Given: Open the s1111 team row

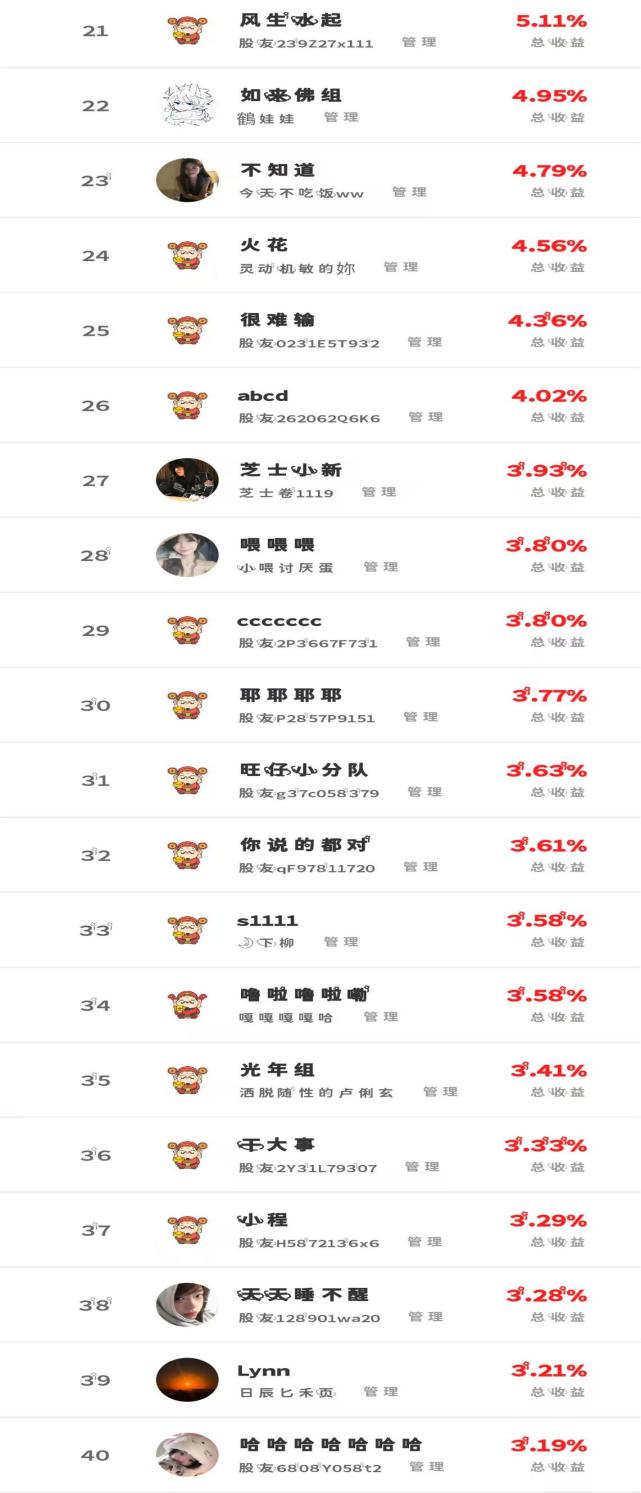Looking at the screenshot, I should point(267,920).
